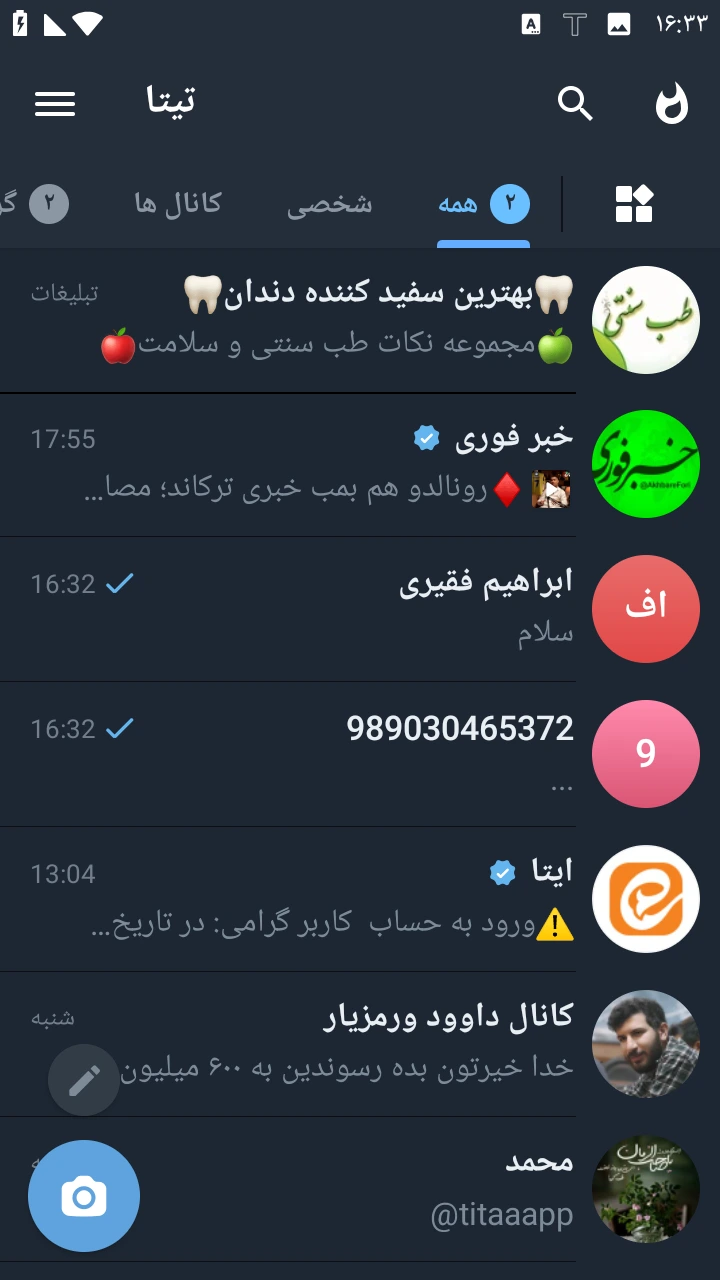The width and height of the screenshot is (720, 1280).
Task: Open the navigation hamburger menu
Action: (x=55, y=104)
